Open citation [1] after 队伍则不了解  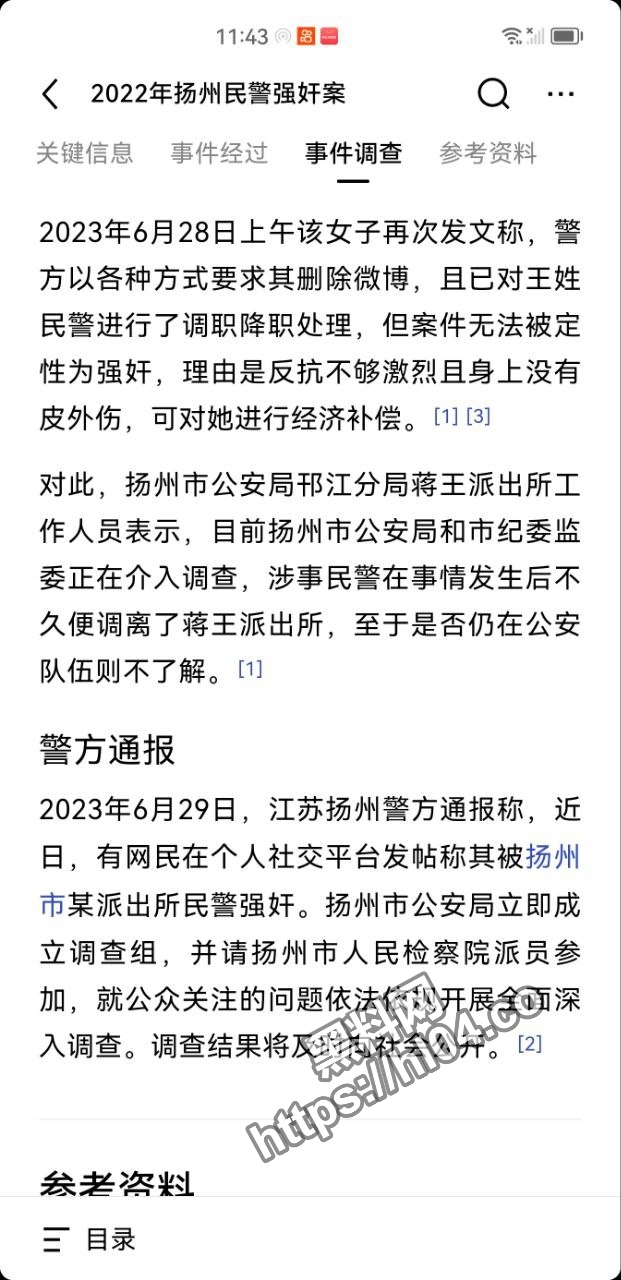(x=250, y=669)
